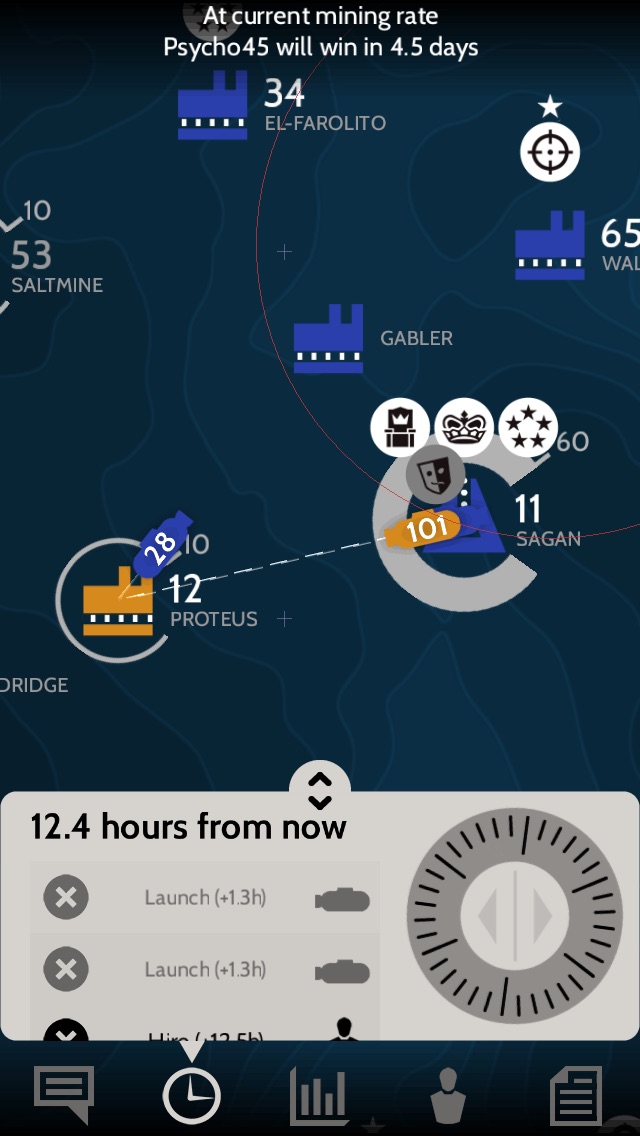Select the El-Farolito factory outpost
Screen dimensions: 640x1136
212,111
